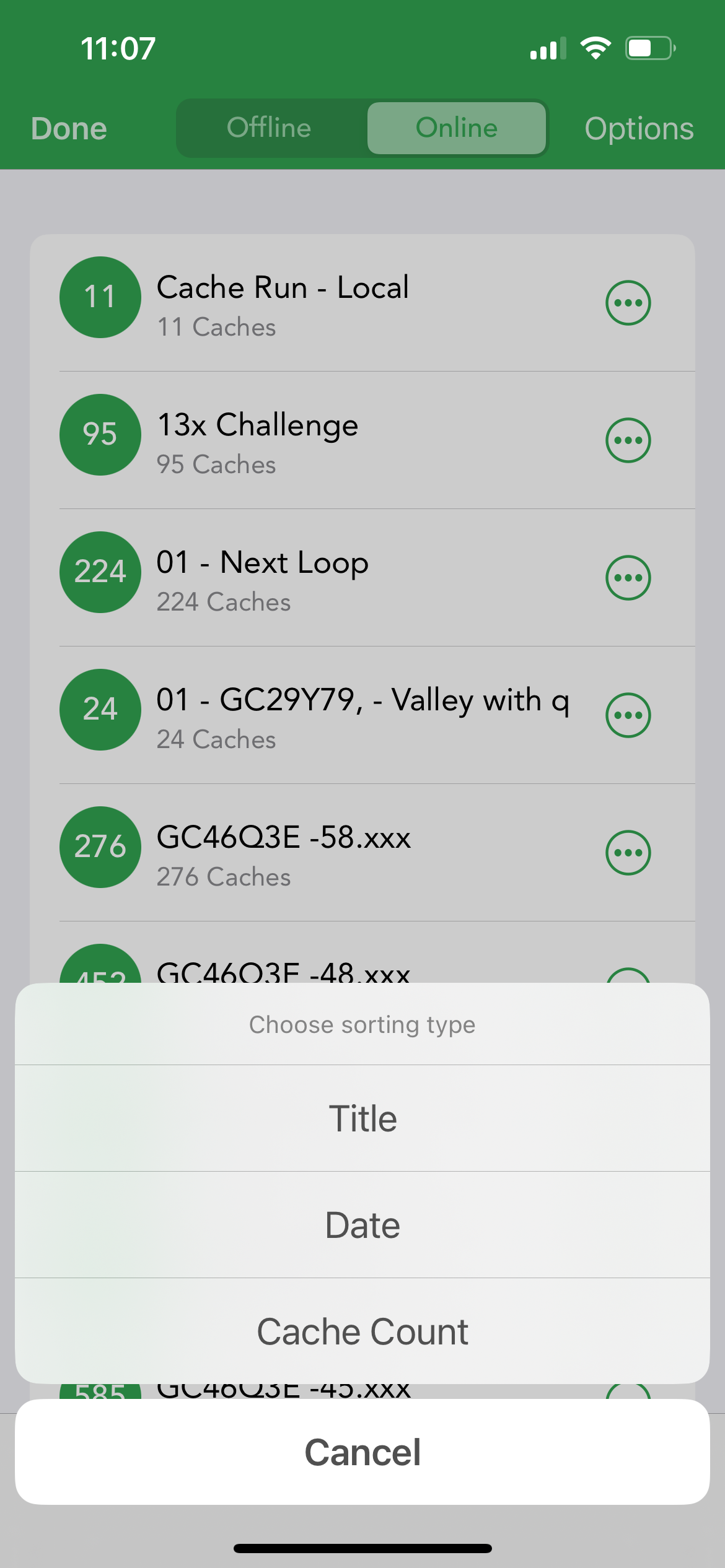Sort the lists by Title
The image size is (725, 1568).
[362, 1118]
